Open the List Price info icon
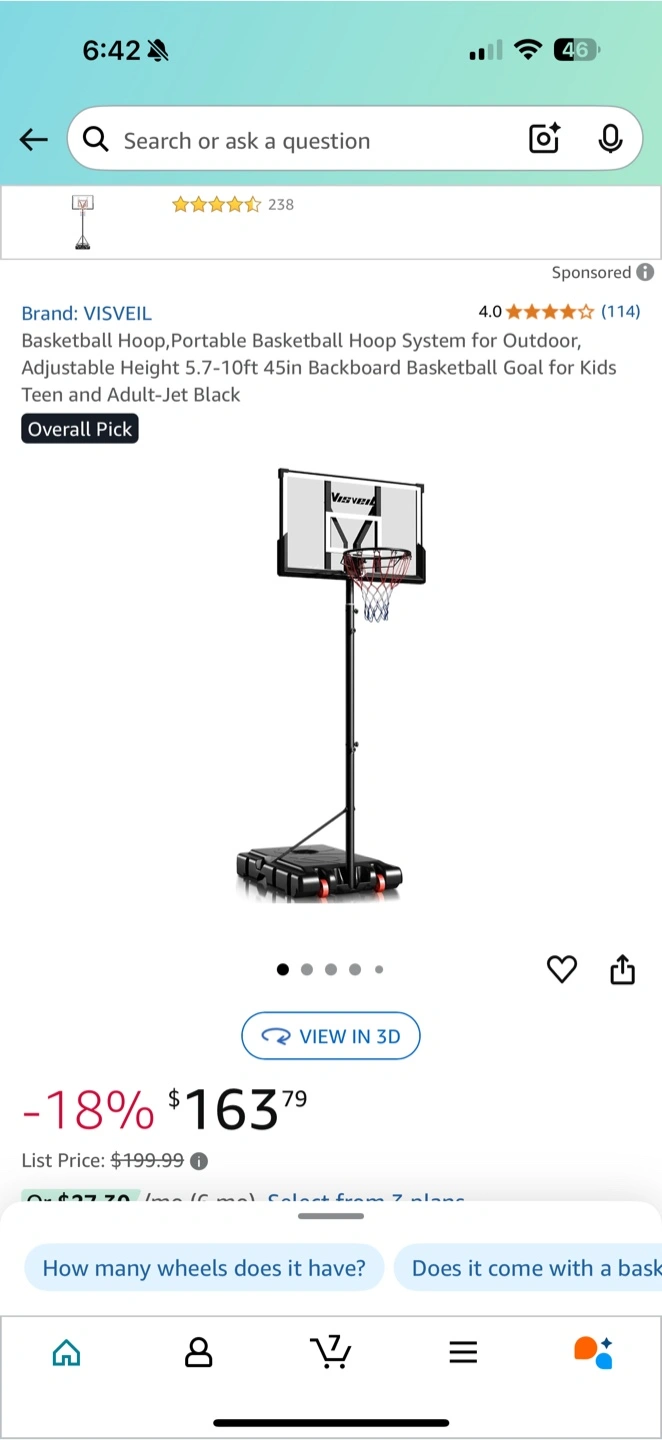 [199, 1161]
